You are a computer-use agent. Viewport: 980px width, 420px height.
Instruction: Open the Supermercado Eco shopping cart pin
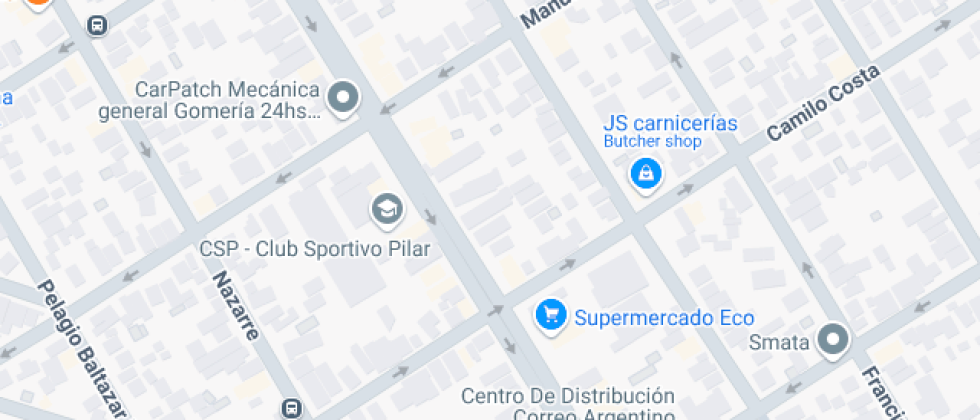550,315
